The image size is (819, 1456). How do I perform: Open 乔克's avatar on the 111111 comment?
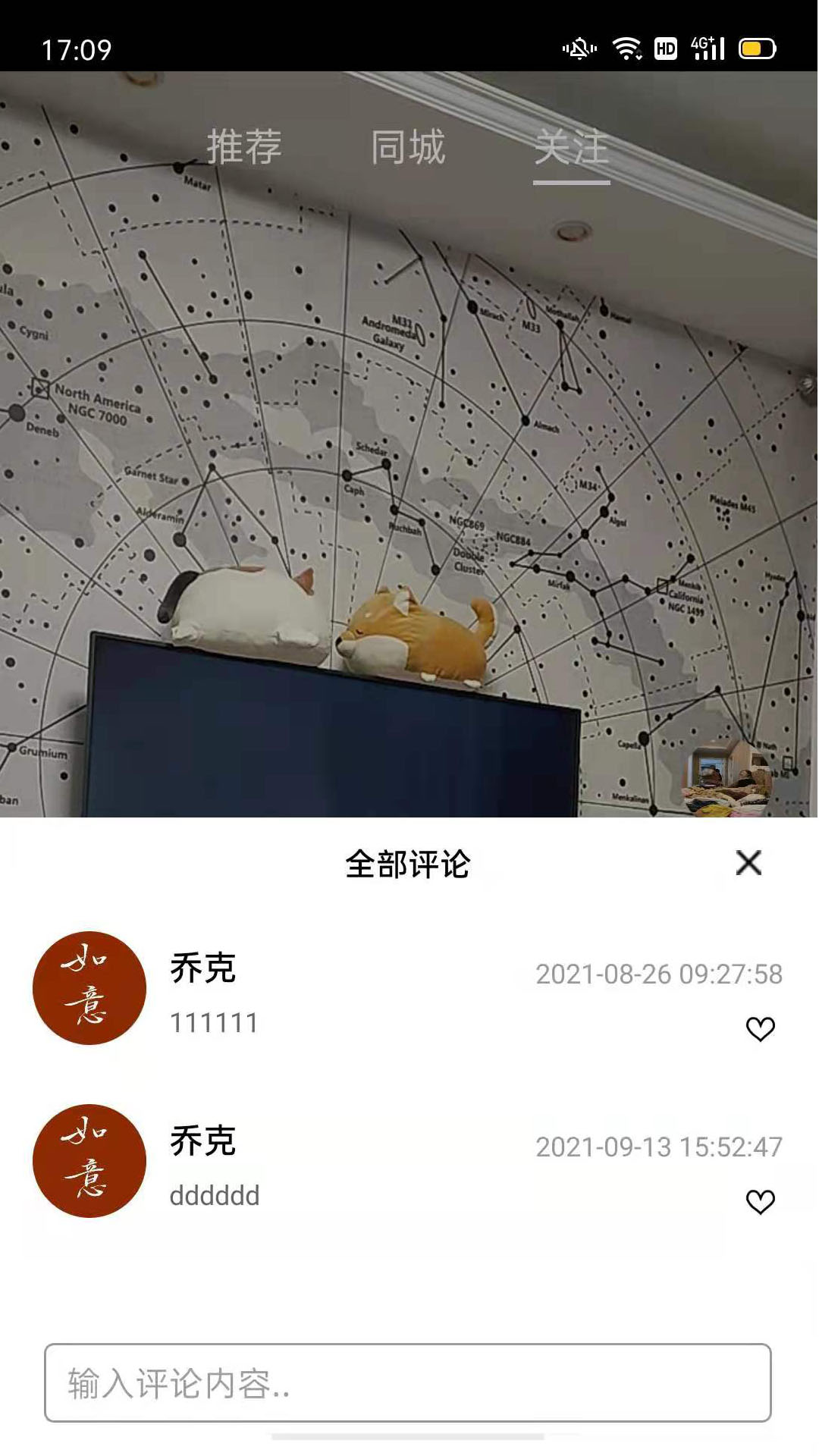pos(89,988)
